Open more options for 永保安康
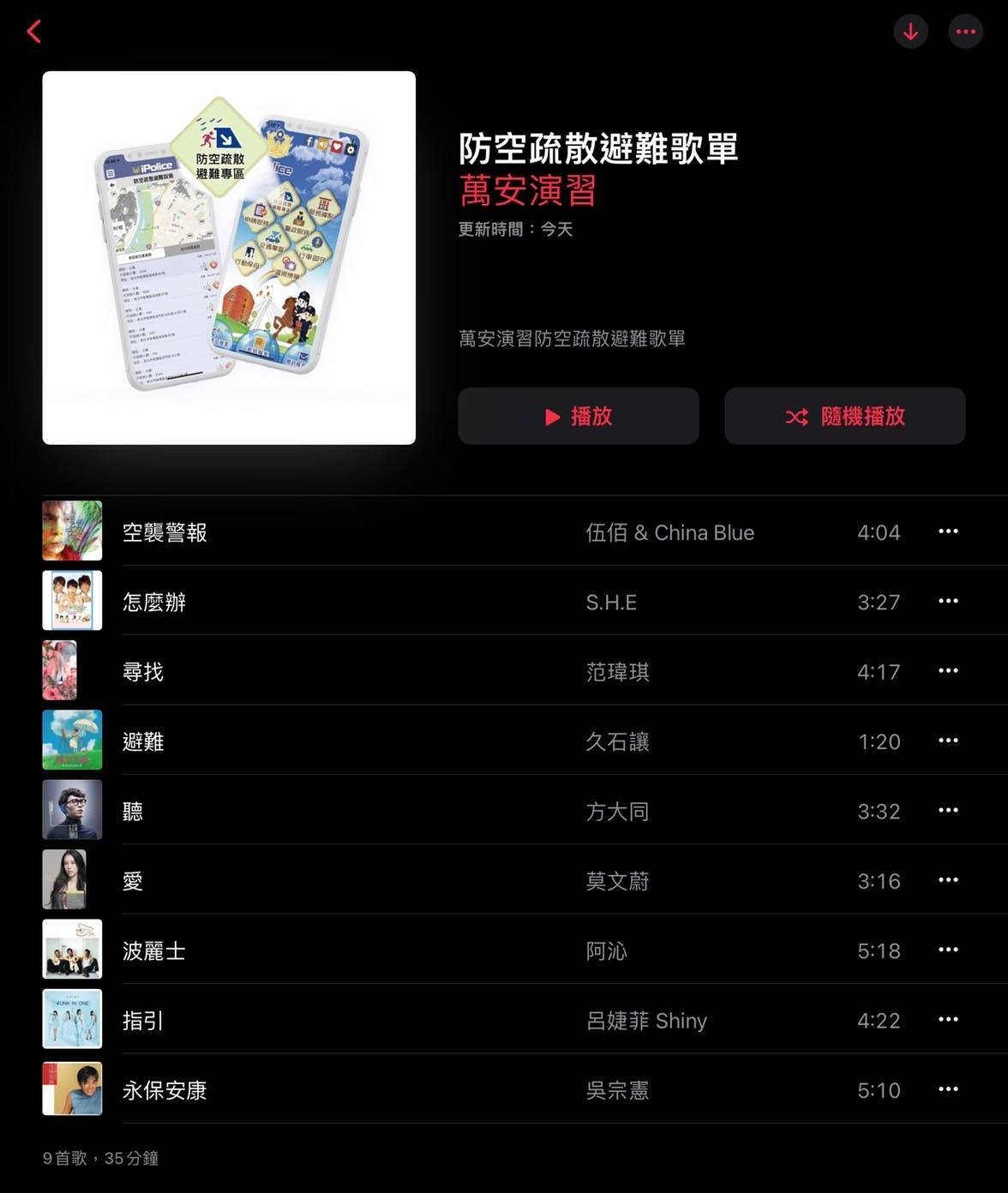 click(x=948, y=1089)
